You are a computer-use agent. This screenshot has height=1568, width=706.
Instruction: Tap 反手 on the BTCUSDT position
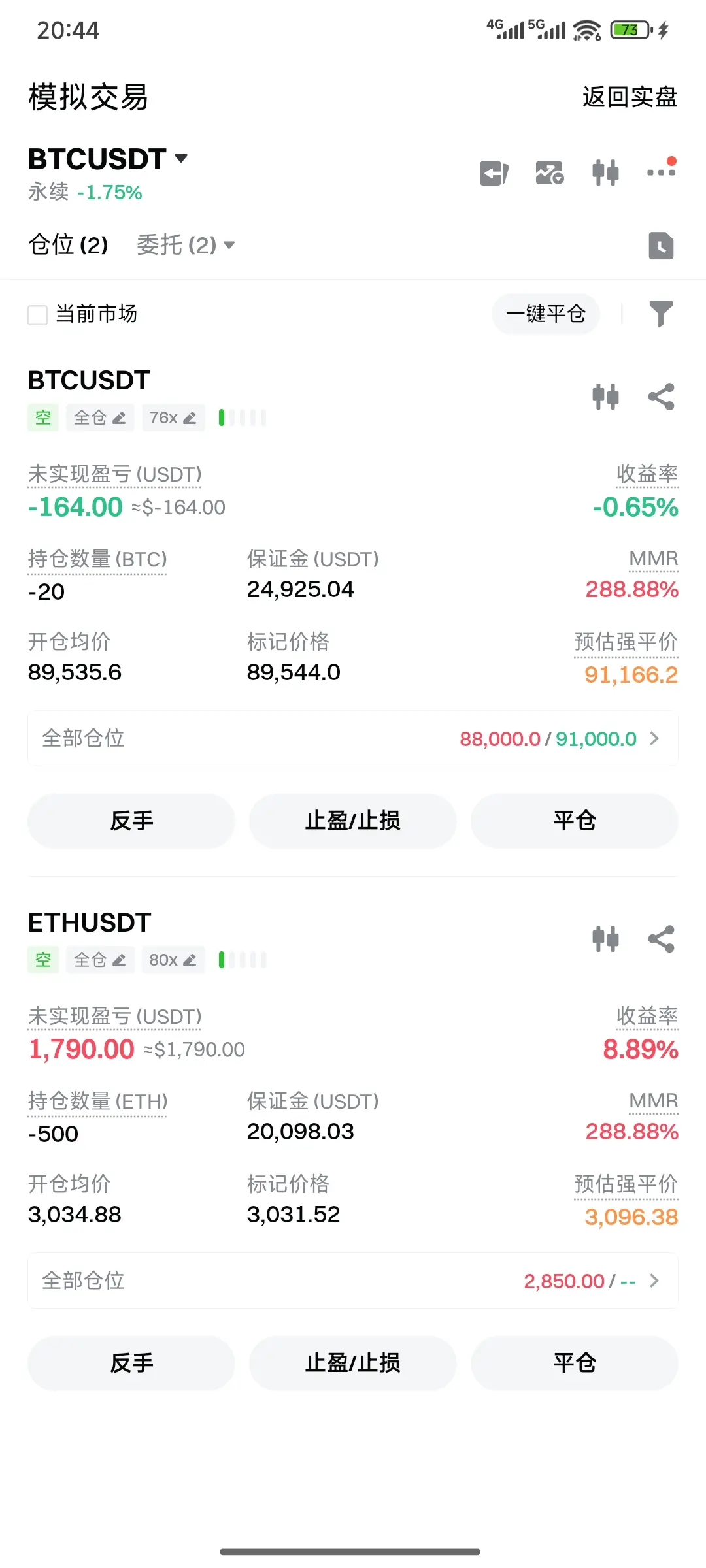coord(131,821)
